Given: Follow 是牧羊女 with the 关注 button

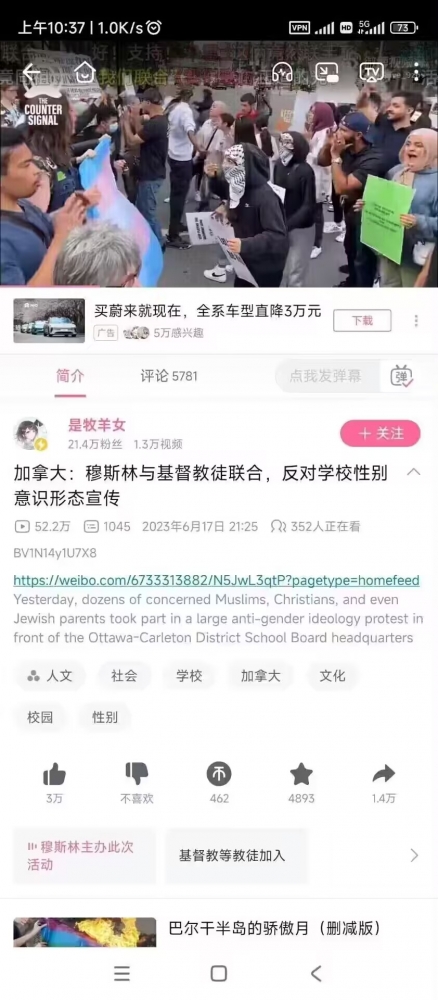Looking at the screenshot, I should coord(380,434).
